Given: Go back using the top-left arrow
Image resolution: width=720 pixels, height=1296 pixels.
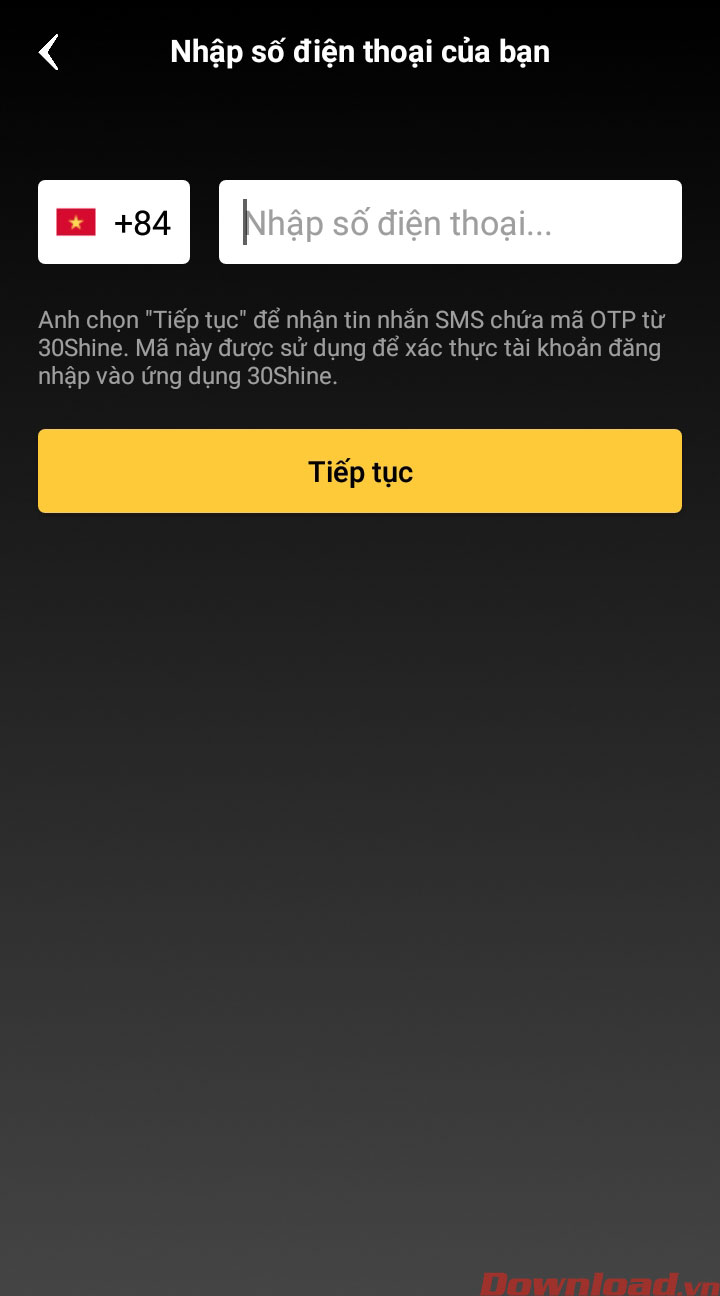Looking at the screenshot, I should [49, 52].
